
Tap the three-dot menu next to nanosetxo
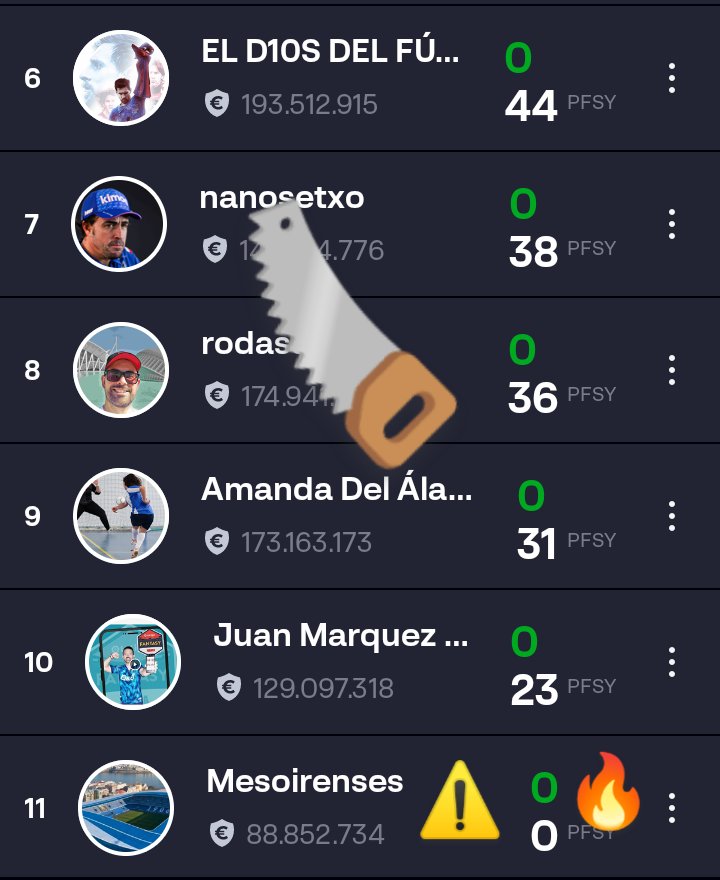point(672,224)
